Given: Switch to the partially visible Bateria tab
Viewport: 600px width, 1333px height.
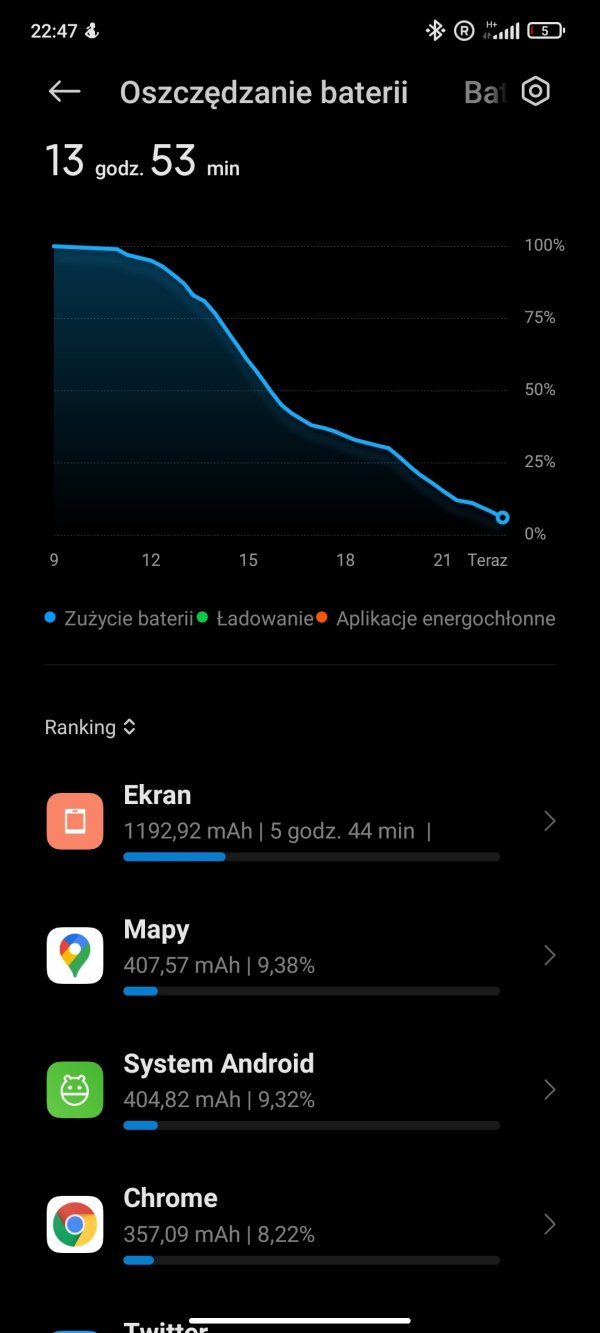Looking at the screenshot, I should click(x=487, y=93).
